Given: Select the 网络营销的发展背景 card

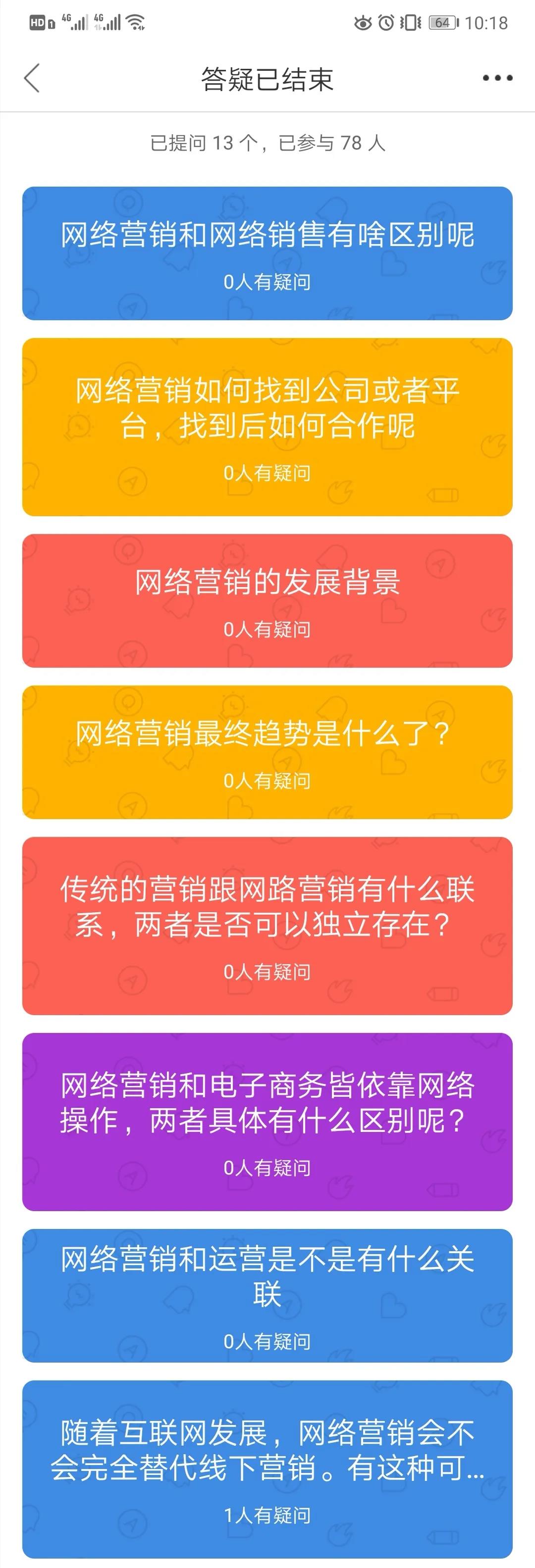Looking at the screenshot, I should point(267,600).
